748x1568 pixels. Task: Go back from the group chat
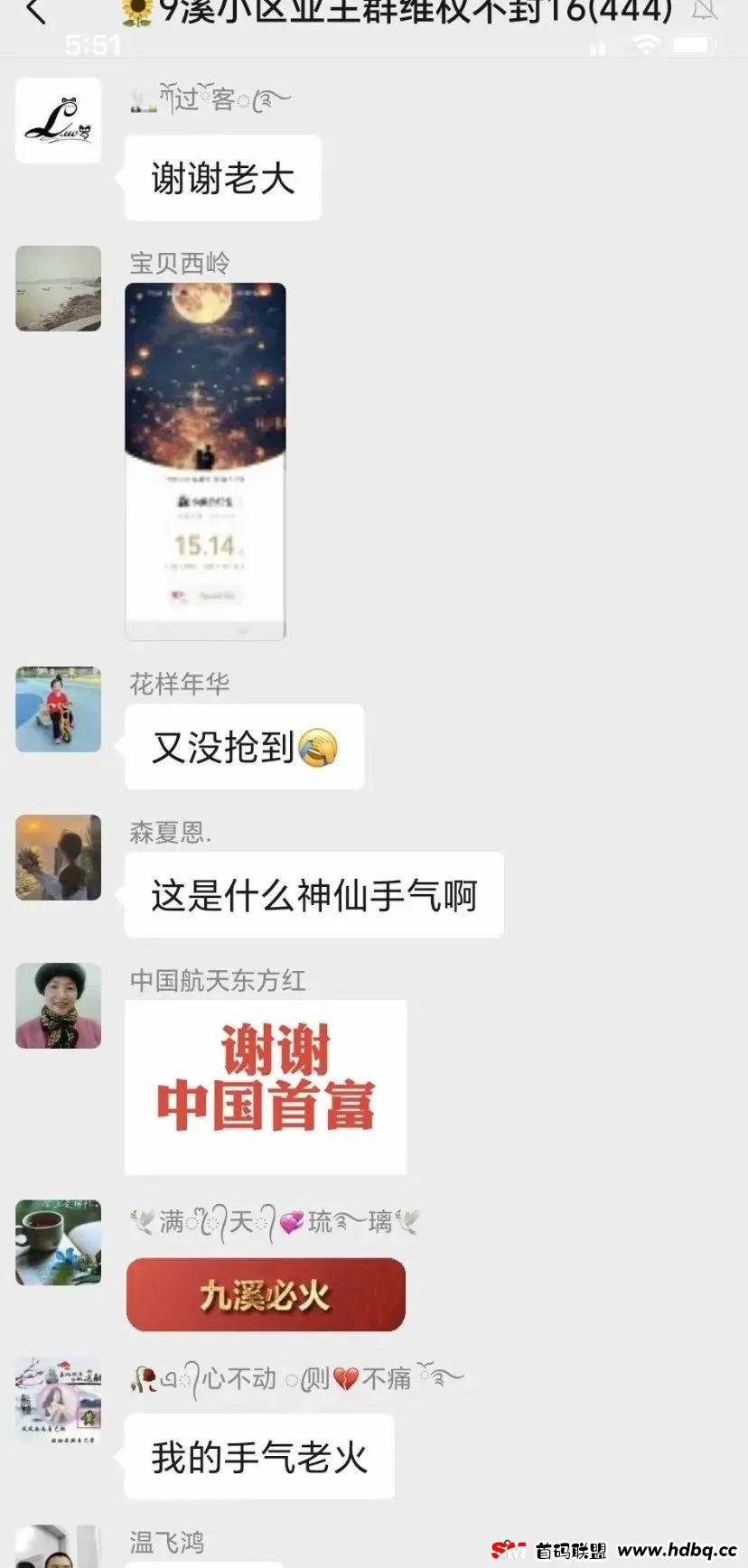coord(36,13)
